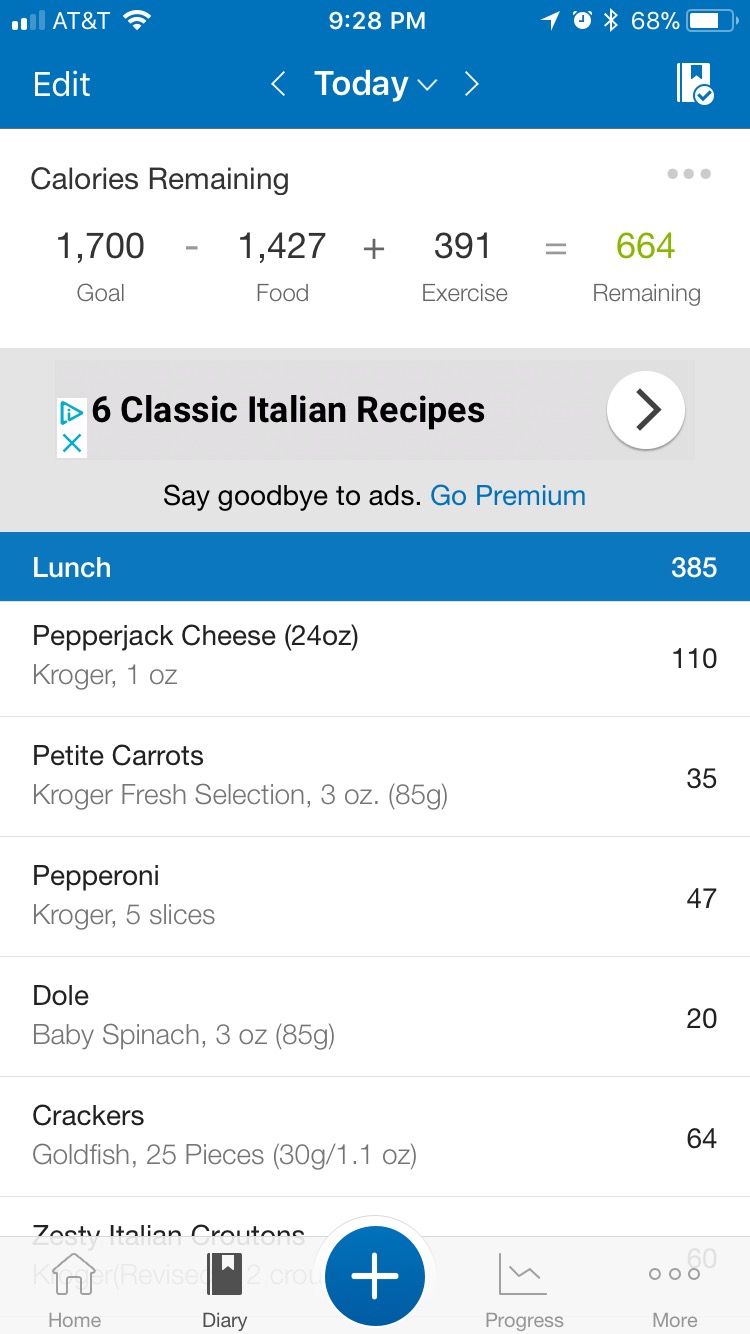Open the More tab
Viewport: 750px width, 1334px height.
(x=675, y=1290)
